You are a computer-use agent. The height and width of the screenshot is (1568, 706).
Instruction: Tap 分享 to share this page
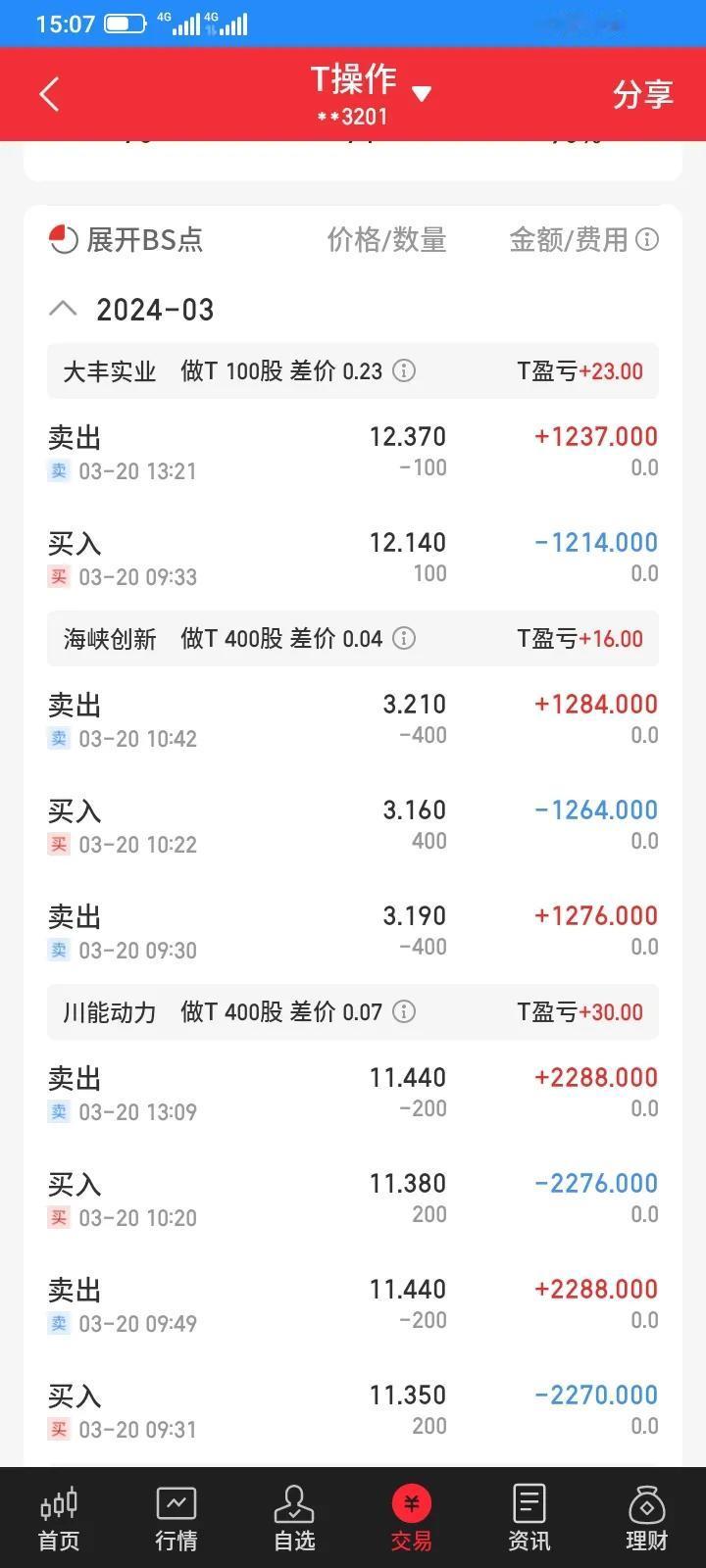coord(642,94)
